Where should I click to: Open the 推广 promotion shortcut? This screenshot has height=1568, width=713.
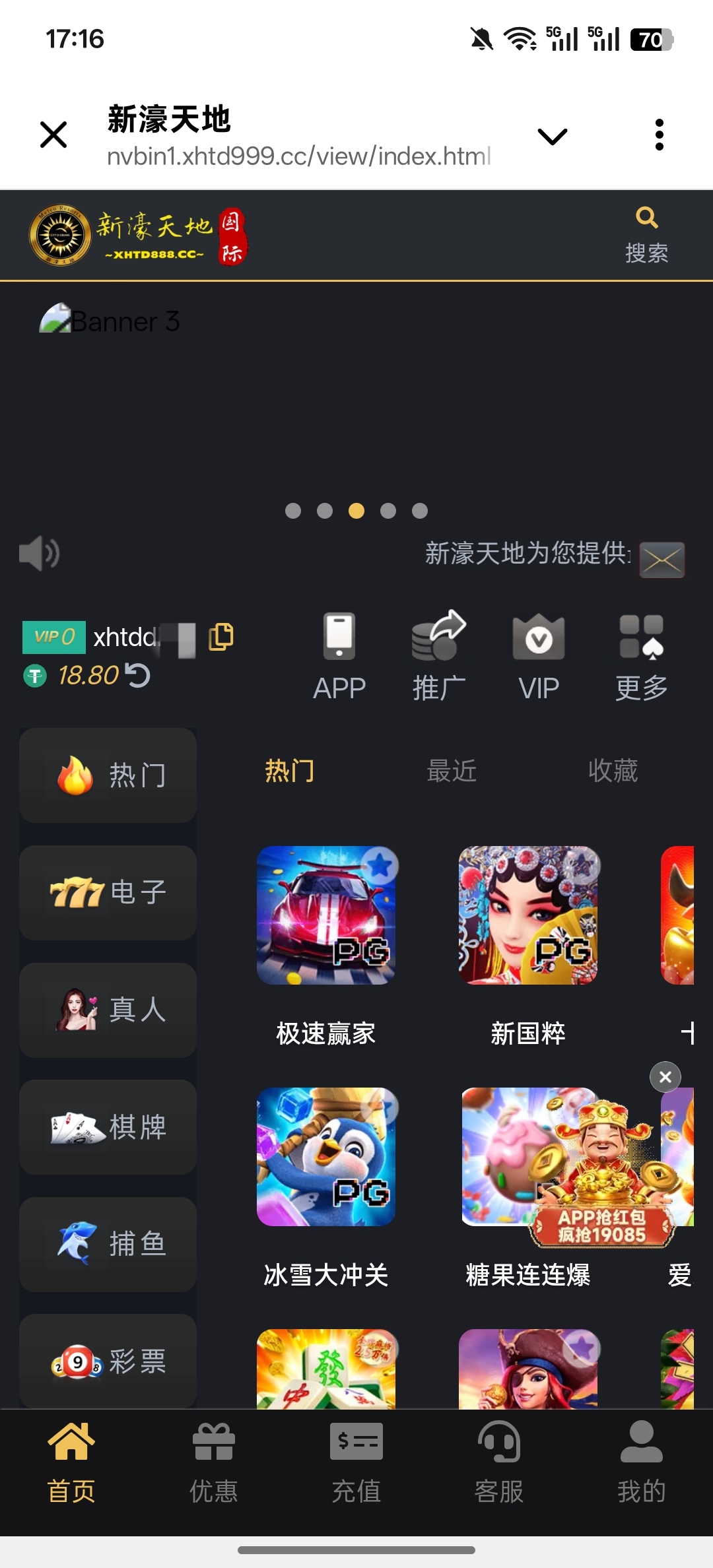[x=439, y=656]
